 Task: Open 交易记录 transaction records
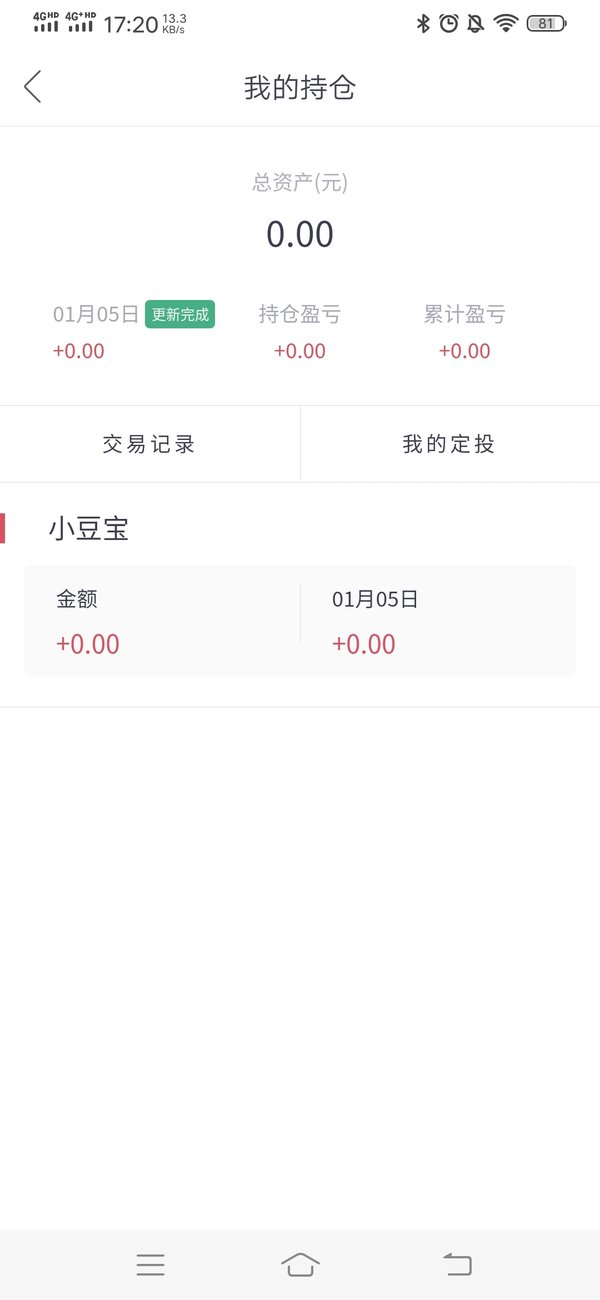(150, 444)
